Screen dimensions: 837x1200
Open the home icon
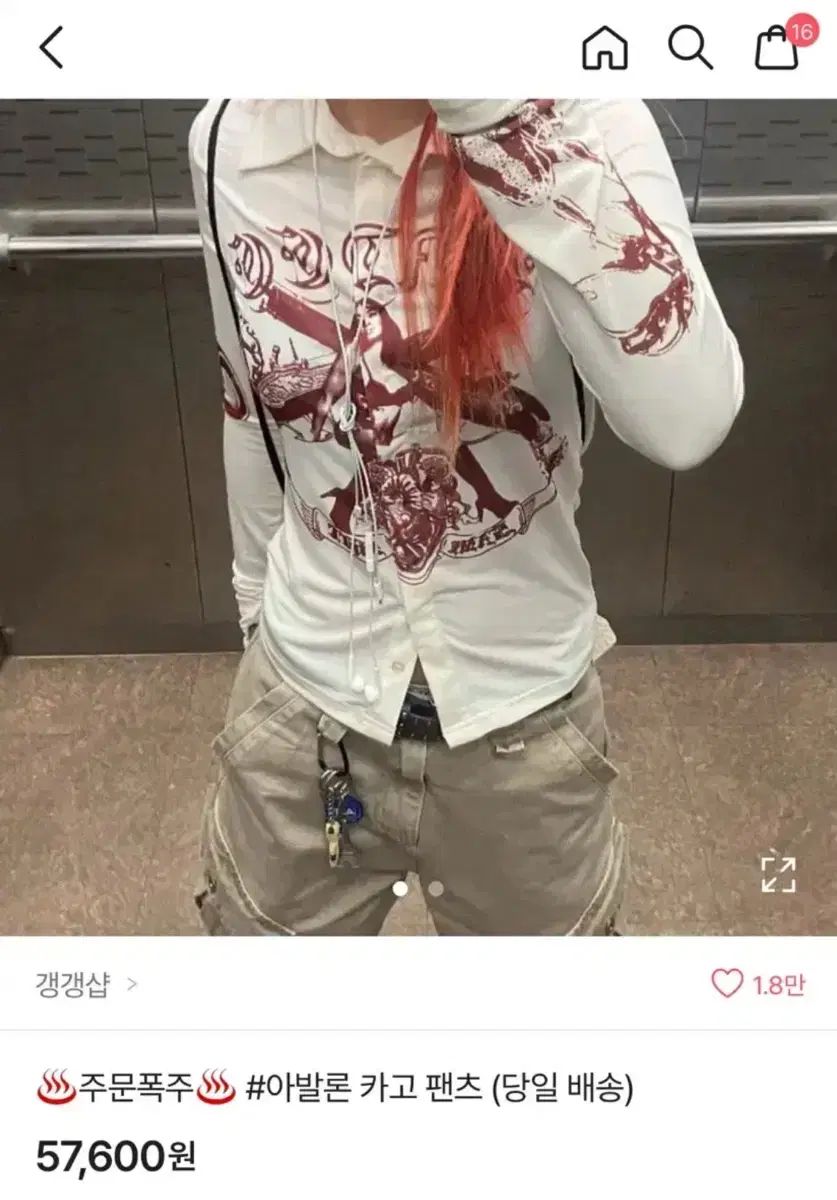605,47
